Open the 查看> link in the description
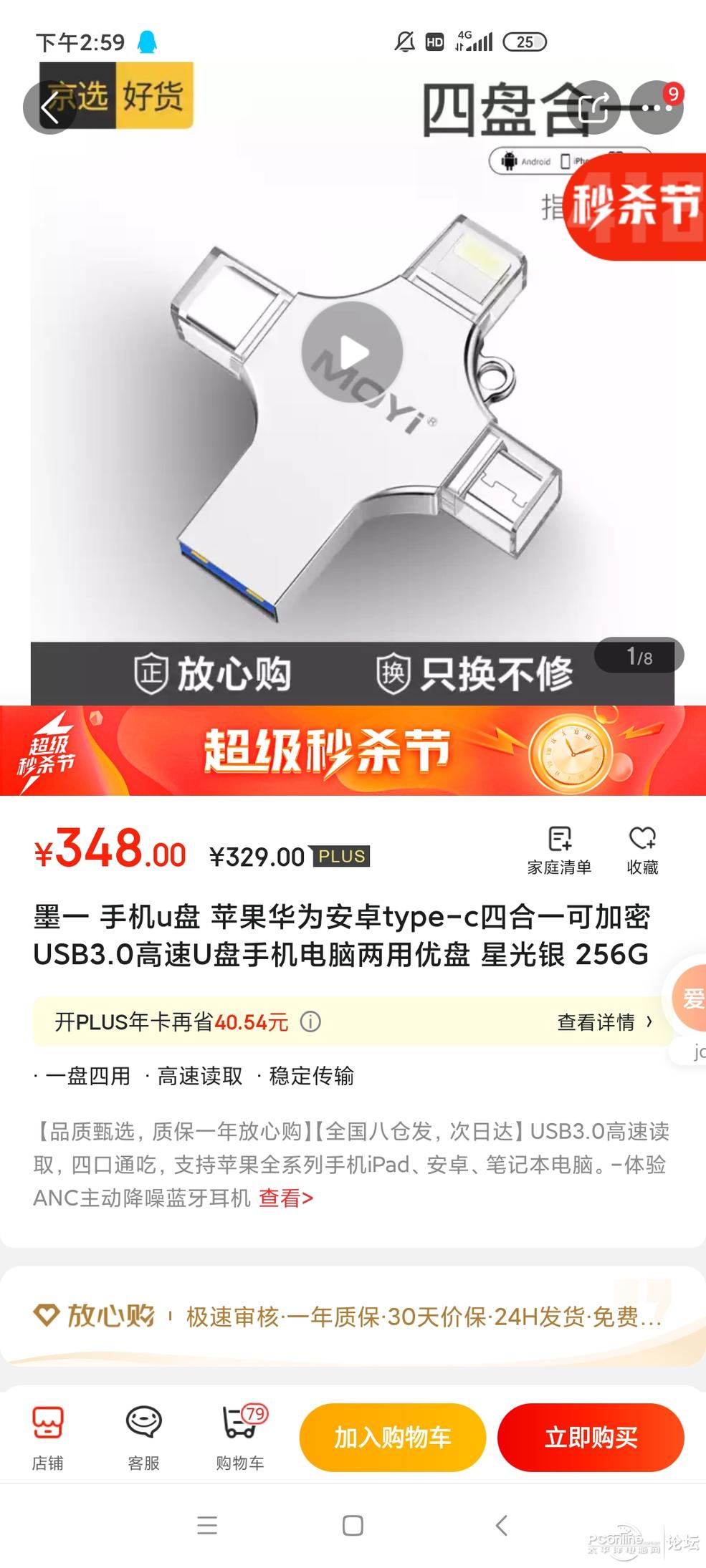Viewport: 706px width, 1568px height. [x=286, y=1198]
